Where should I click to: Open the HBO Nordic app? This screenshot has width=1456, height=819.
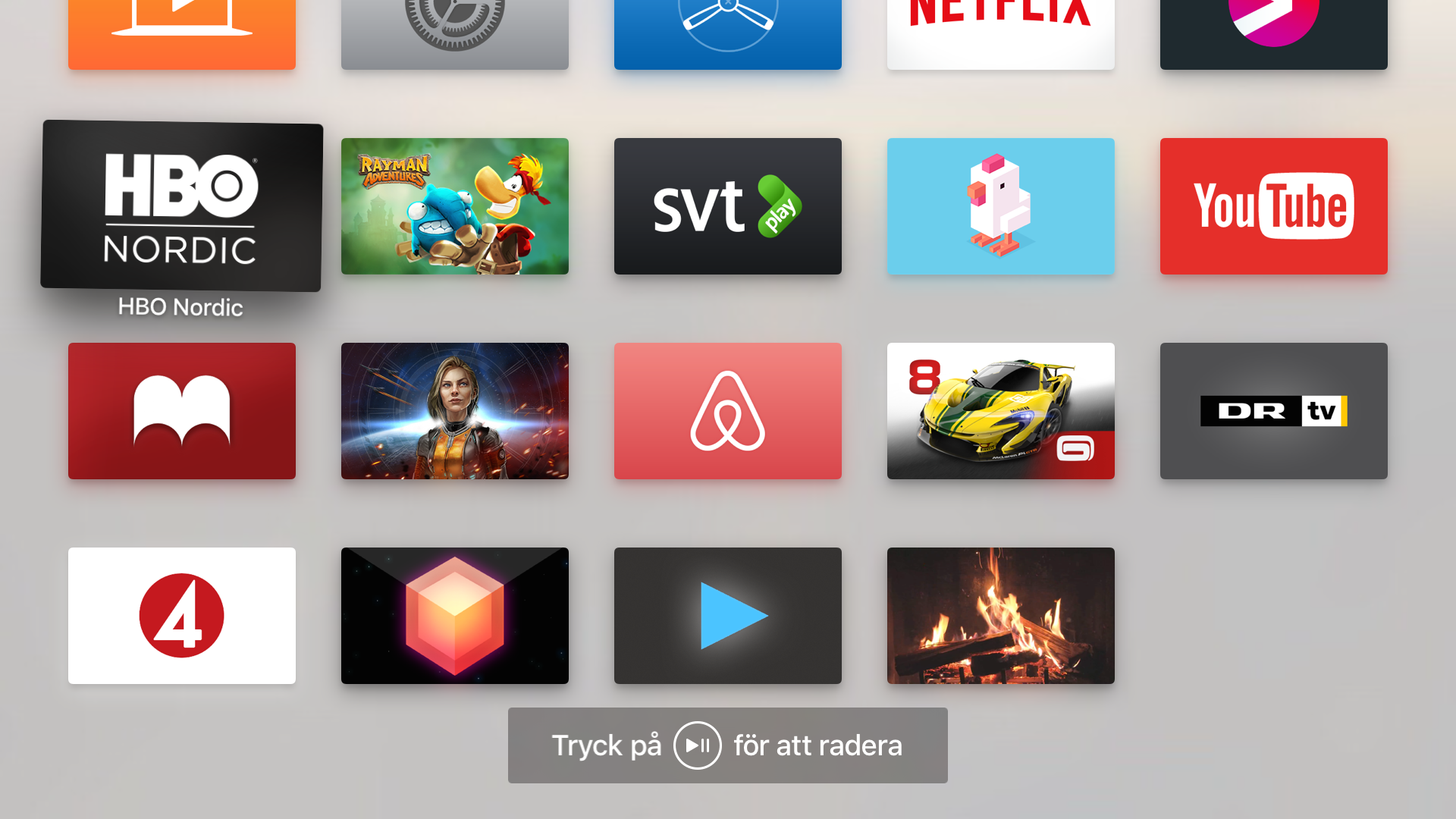click(x=182, y=206)
